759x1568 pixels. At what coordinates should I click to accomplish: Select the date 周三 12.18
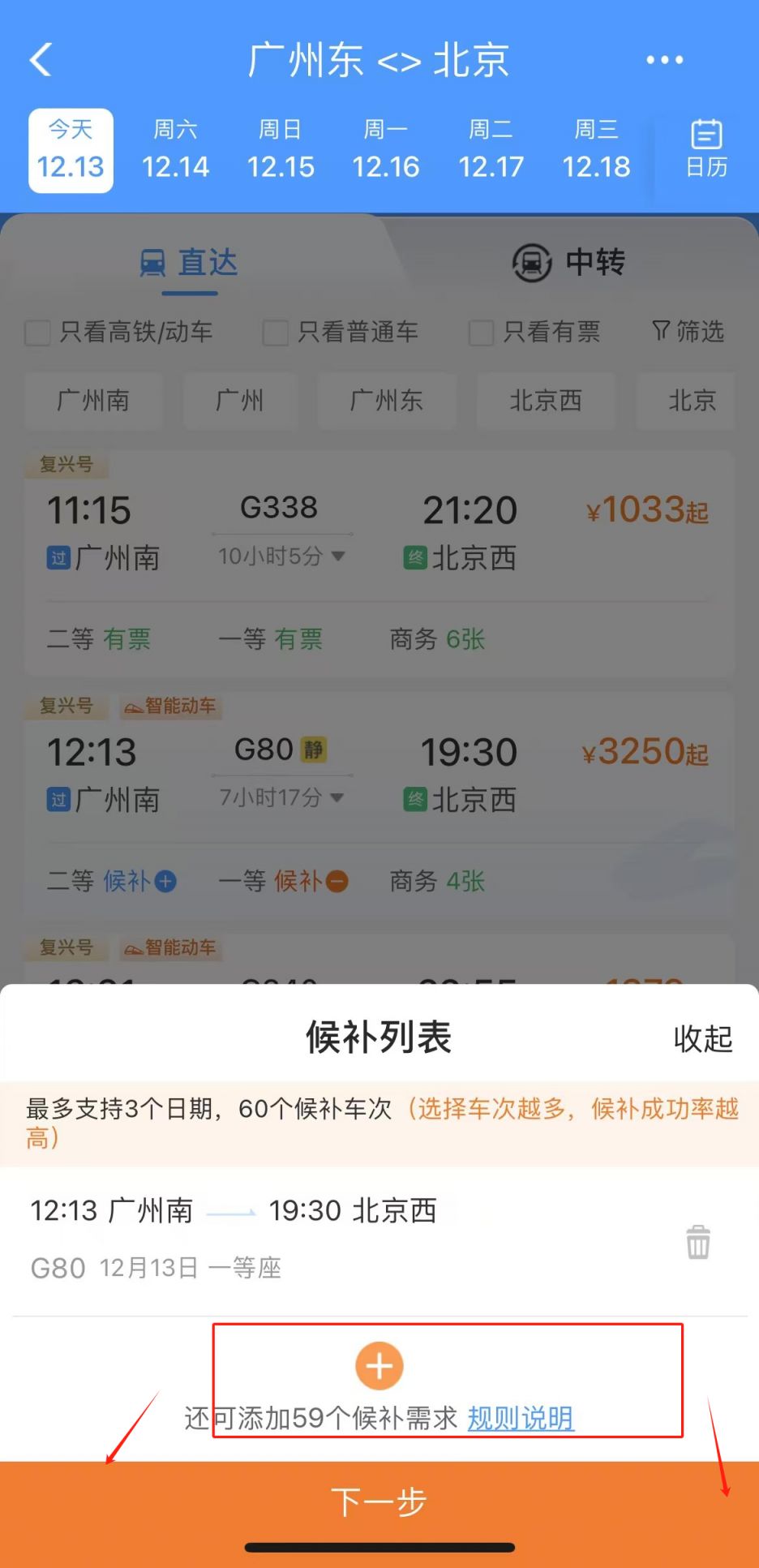(x=596, y=150)
